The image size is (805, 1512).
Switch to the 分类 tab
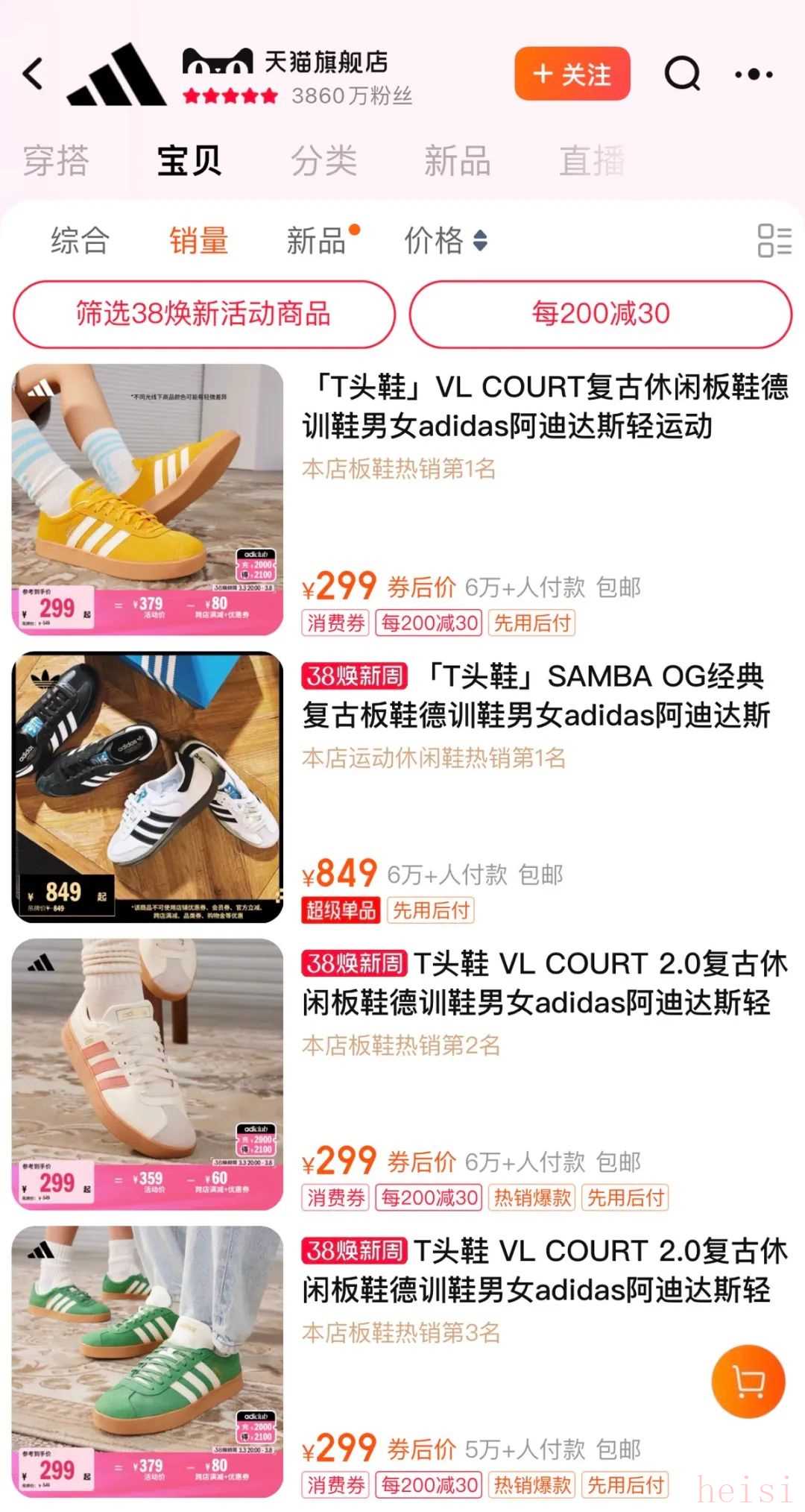click(323, 160)
